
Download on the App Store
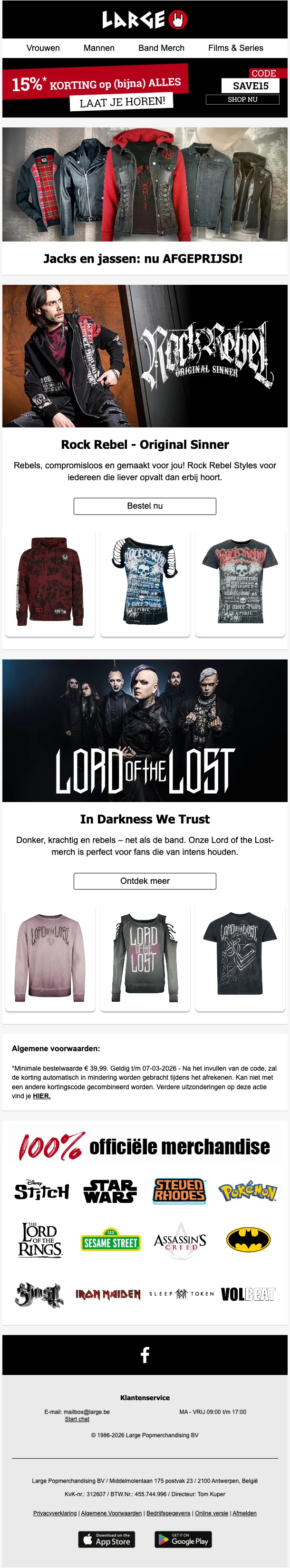(x=106, y=1539)
